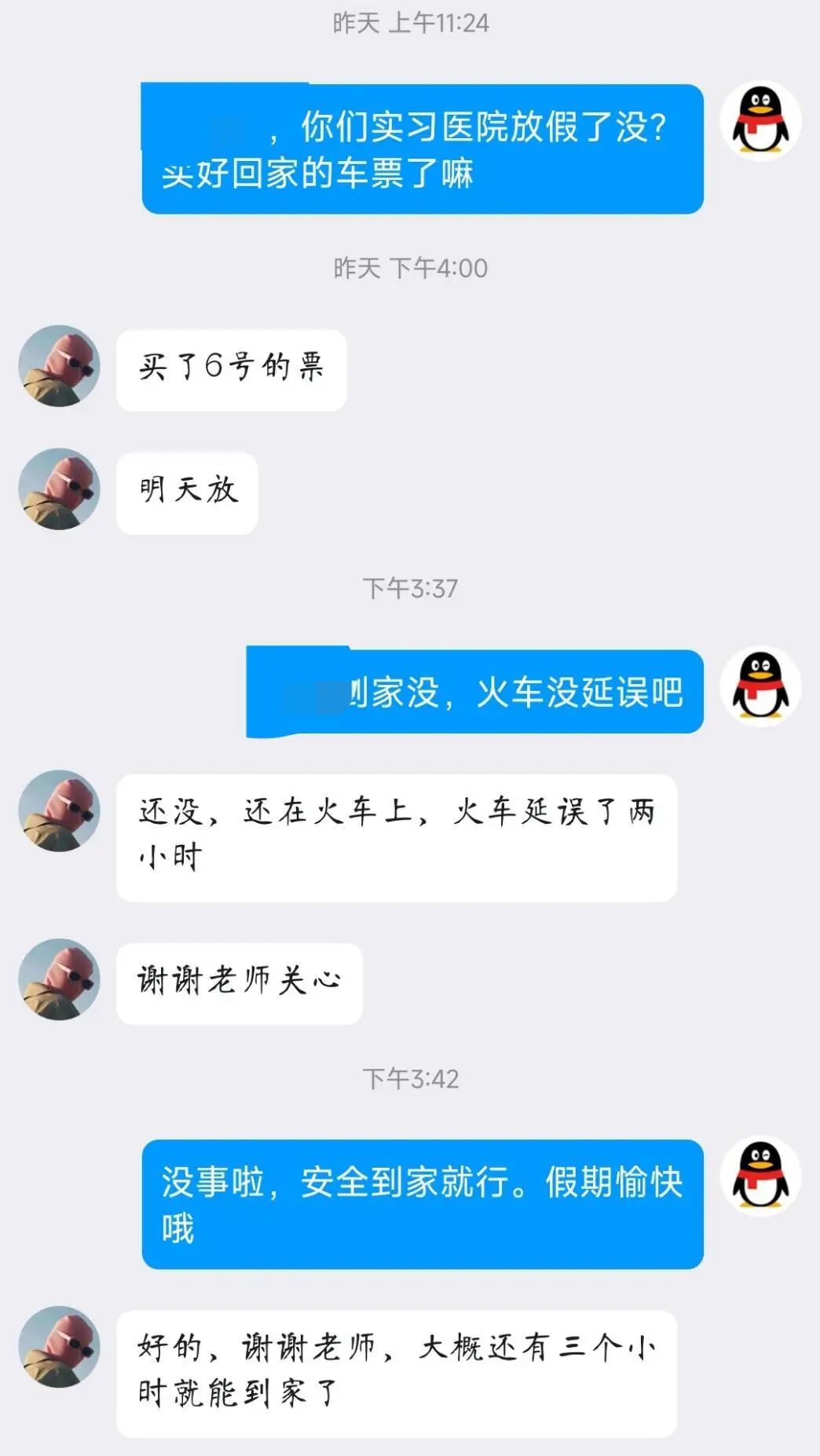820x1456 pixels.
Task: Open penguin avatar beside "没事啦，安全到家就行"
Action: click(760, 1176)
